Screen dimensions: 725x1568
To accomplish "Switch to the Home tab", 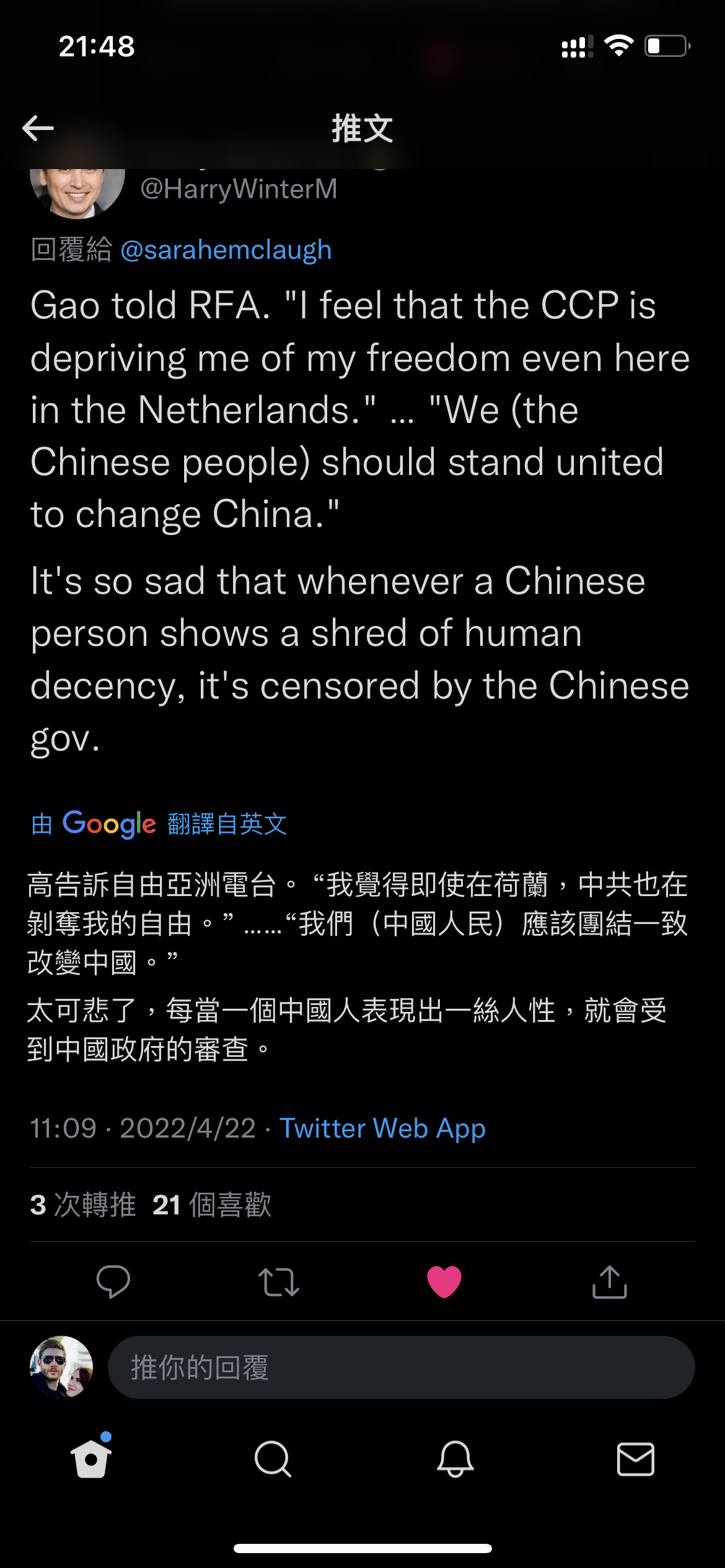I will [91, 1459].
